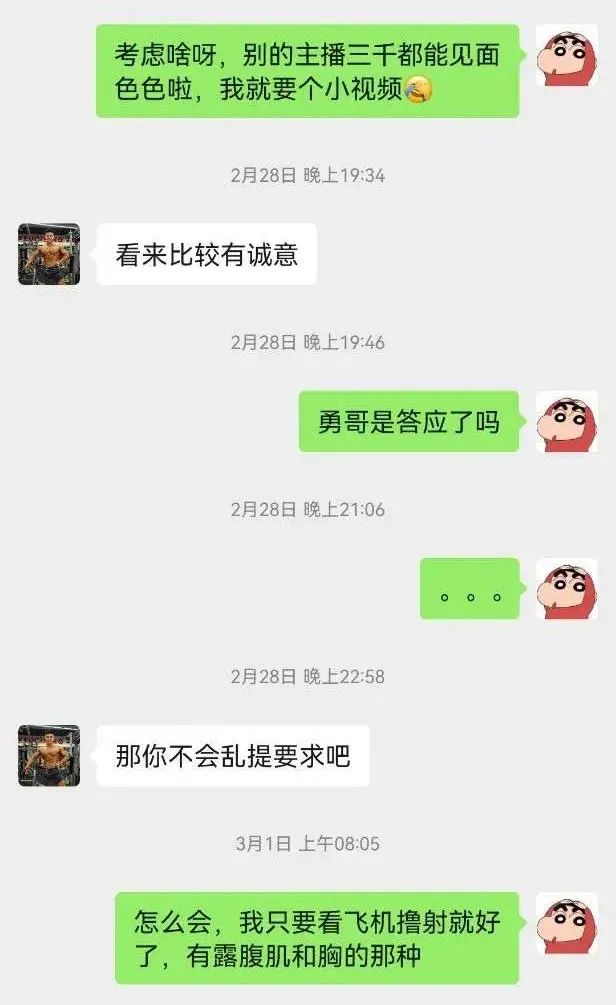The height and width of the screenshot is (1005, 616).
Task: Open own avatar beside '勇哥是答应了吗'
Action: tap(567, 421)
